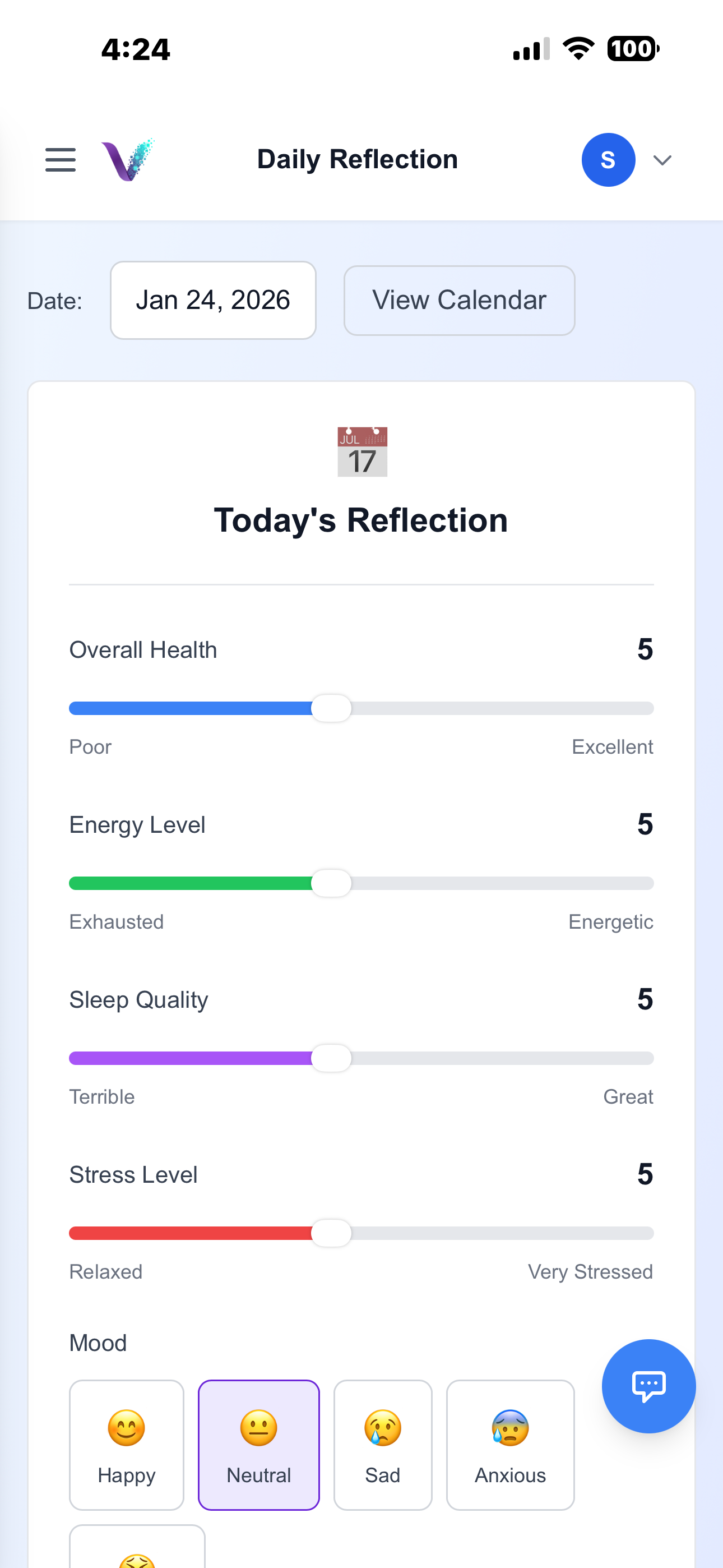Viewport: 723px width, 1568px height.
Task: Open the date picker showing Jan 24, 2026
Action: coord(213,299)
